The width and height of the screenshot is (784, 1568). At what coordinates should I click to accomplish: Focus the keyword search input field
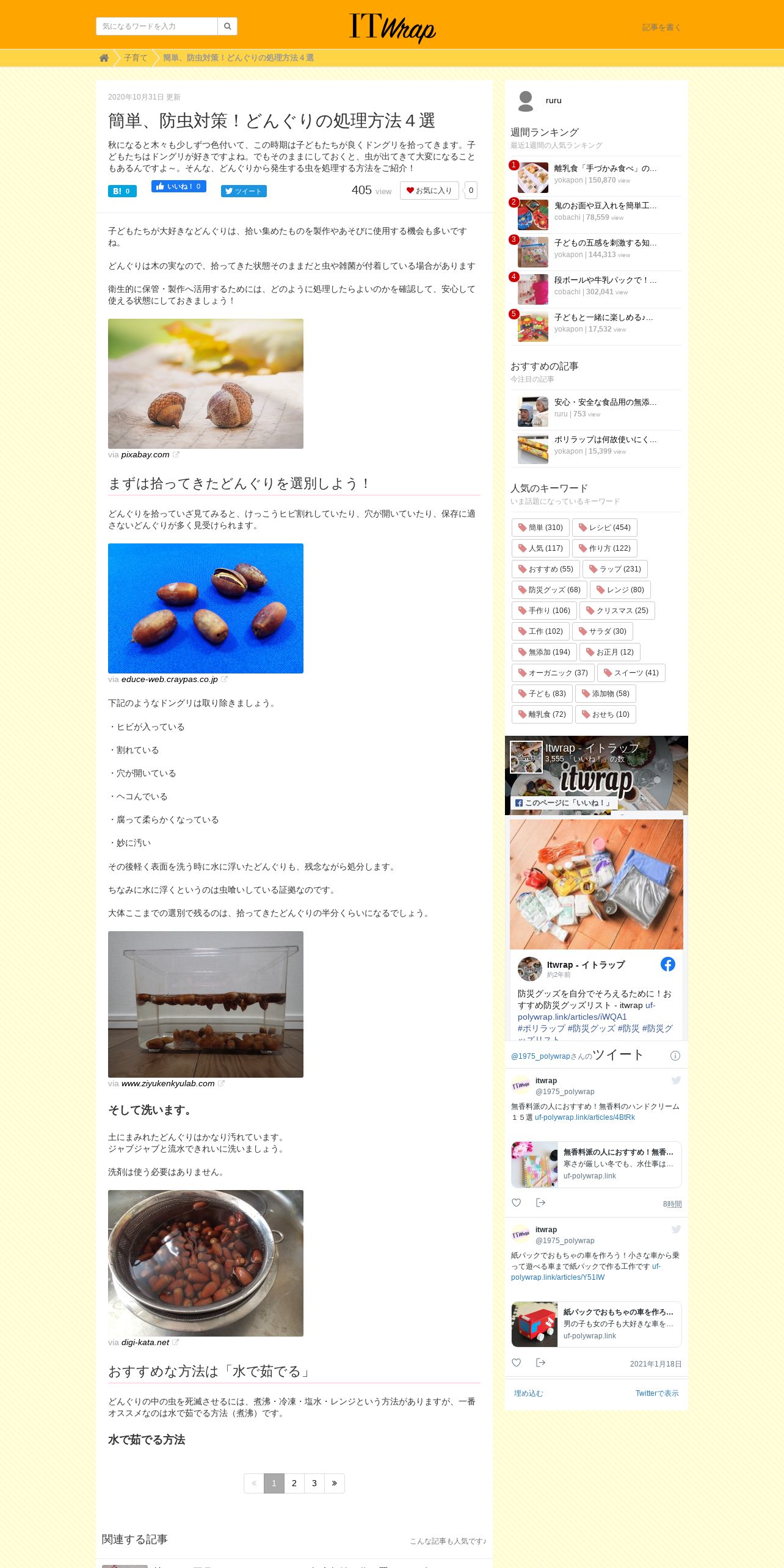[x=157, y=26]
